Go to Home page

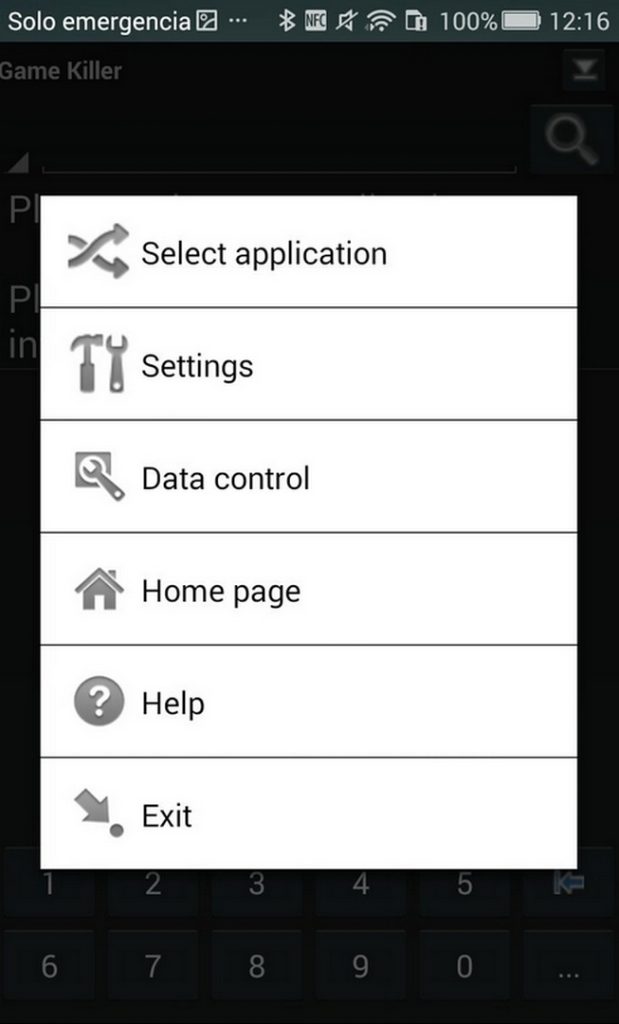[x=309, y=589]
